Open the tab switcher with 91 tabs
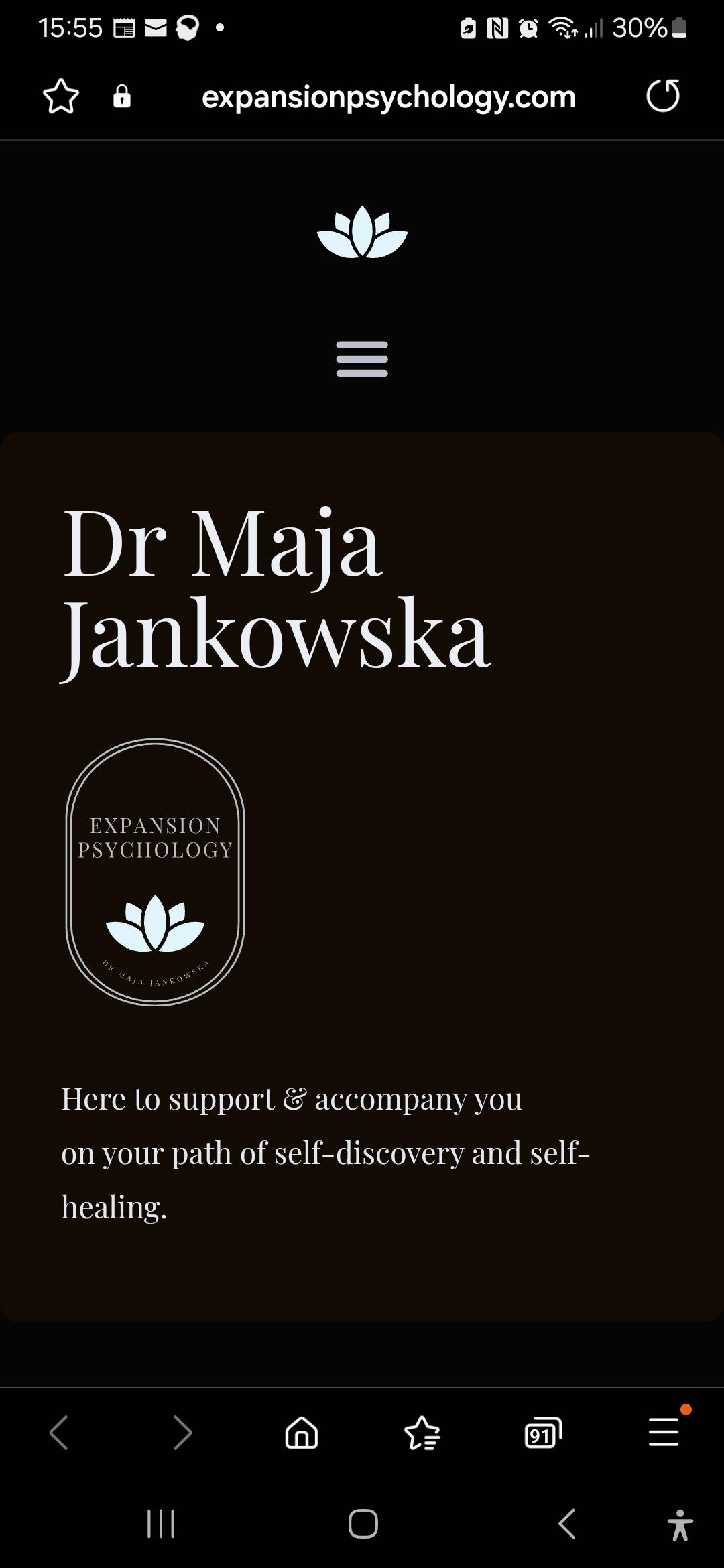This screenshot has height=1568, width=724. tap(542, 1433)
